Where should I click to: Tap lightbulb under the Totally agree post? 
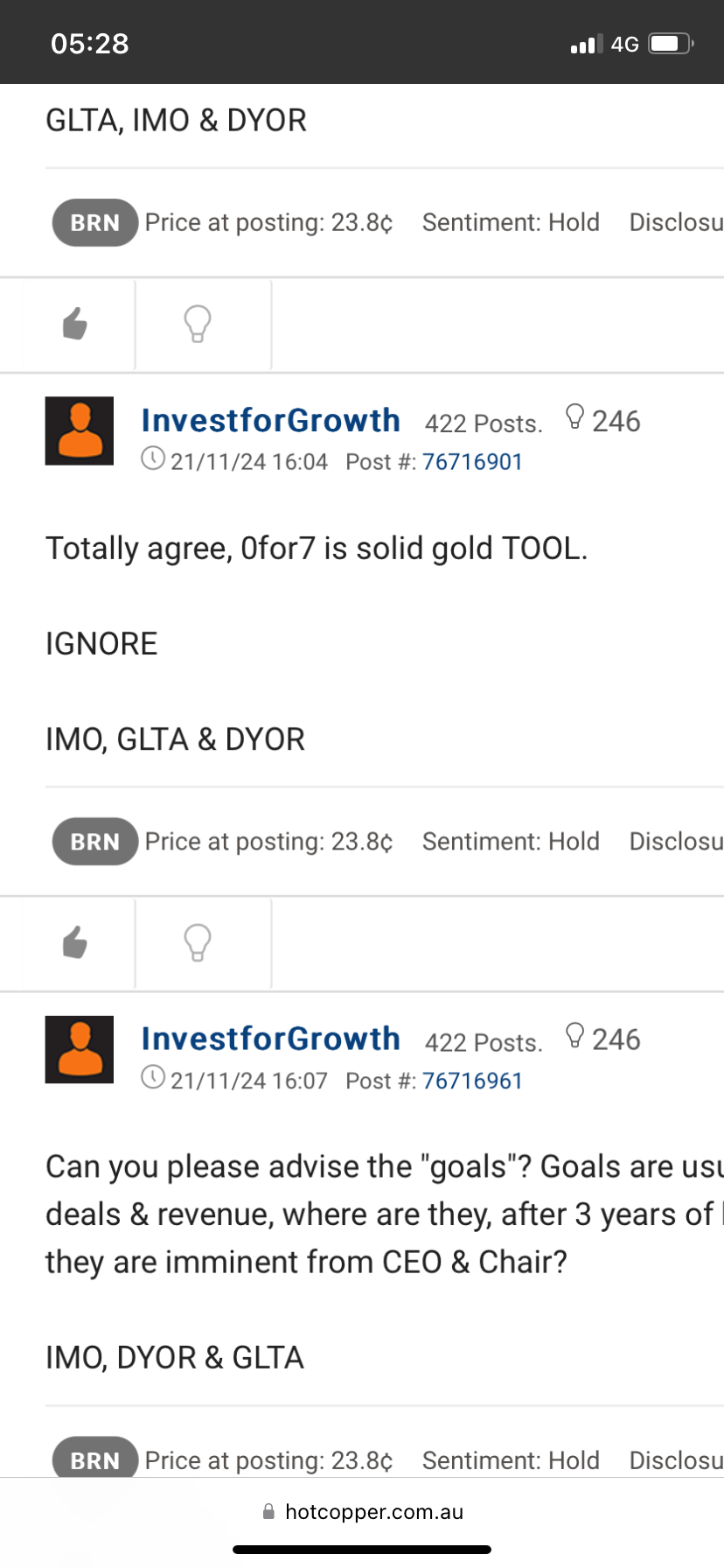coord(198,943)
